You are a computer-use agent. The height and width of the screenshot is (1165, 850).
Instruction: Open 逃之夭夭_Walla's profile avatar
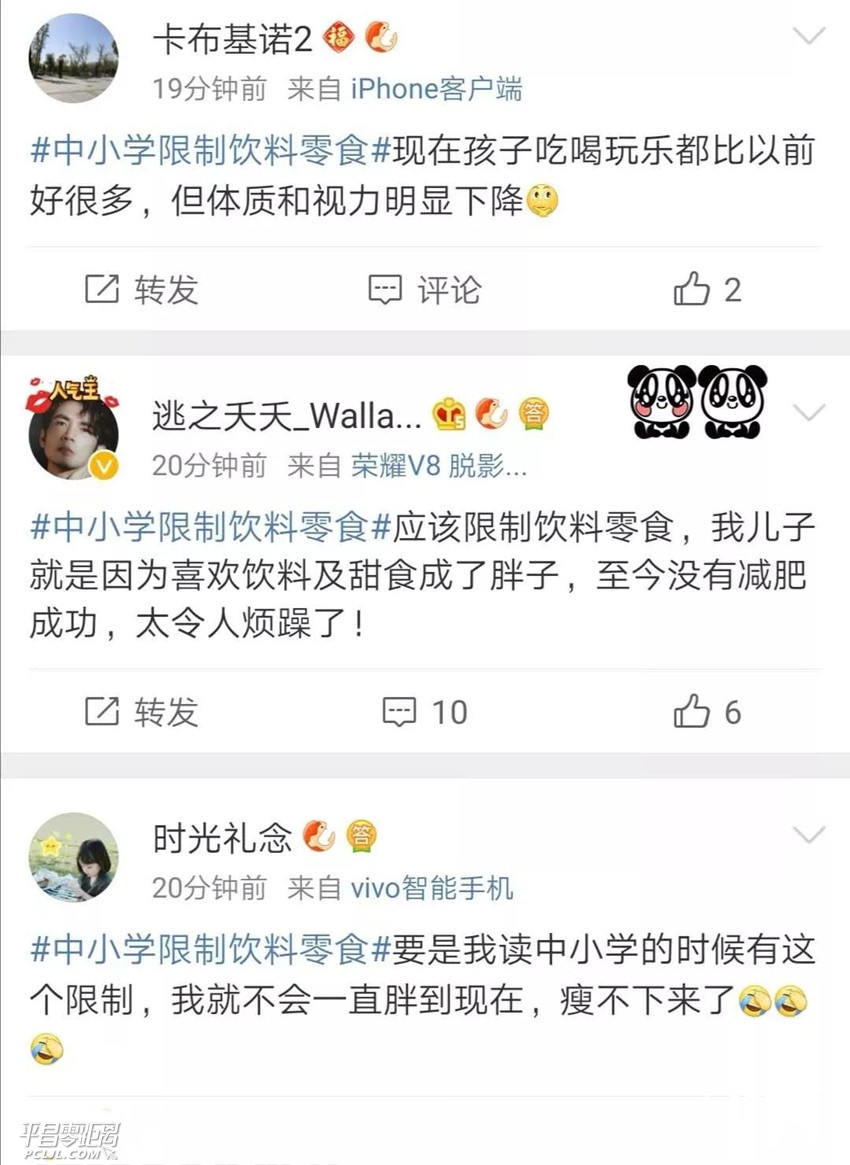pyautogui.click(x=73, y=432)
